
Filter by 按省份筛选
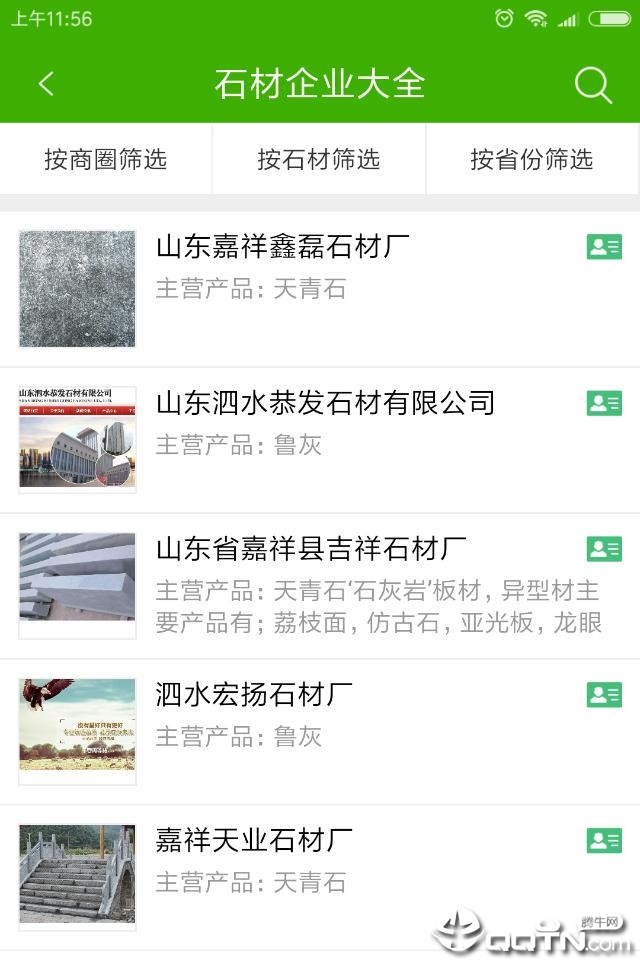click(532, 159)
